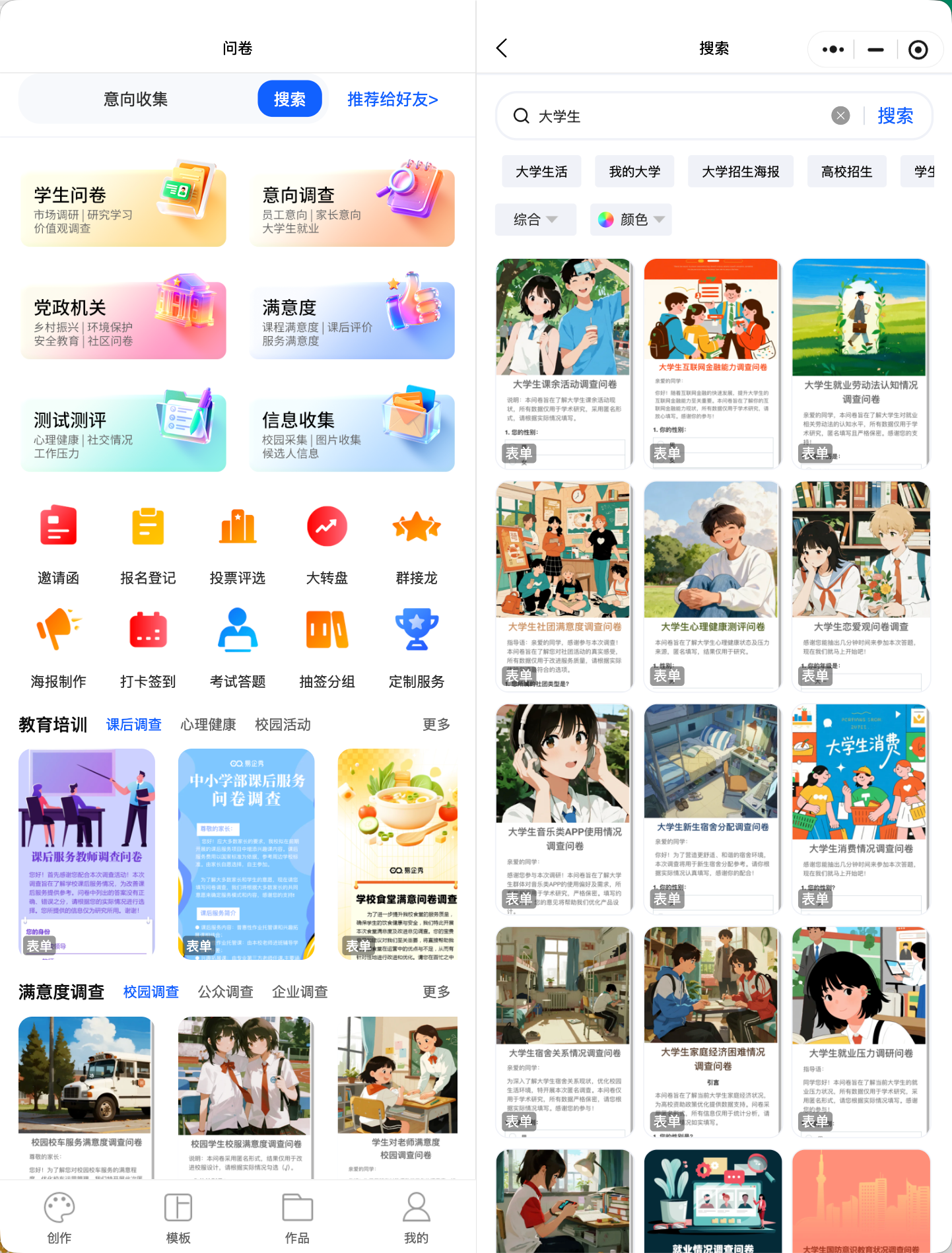This screenshot has width=952, height=1253.
Task: Switch to the 我的 bottom tab
Action: tap(416, 1218)
